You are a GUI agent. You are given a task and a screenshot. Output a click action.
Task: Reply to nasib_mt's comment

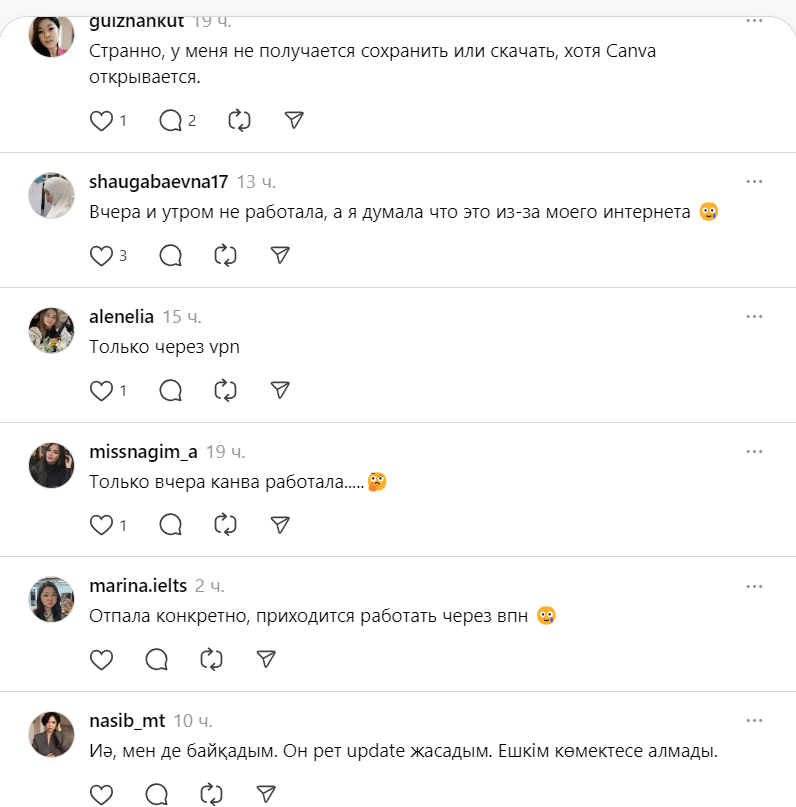(156, 795)
